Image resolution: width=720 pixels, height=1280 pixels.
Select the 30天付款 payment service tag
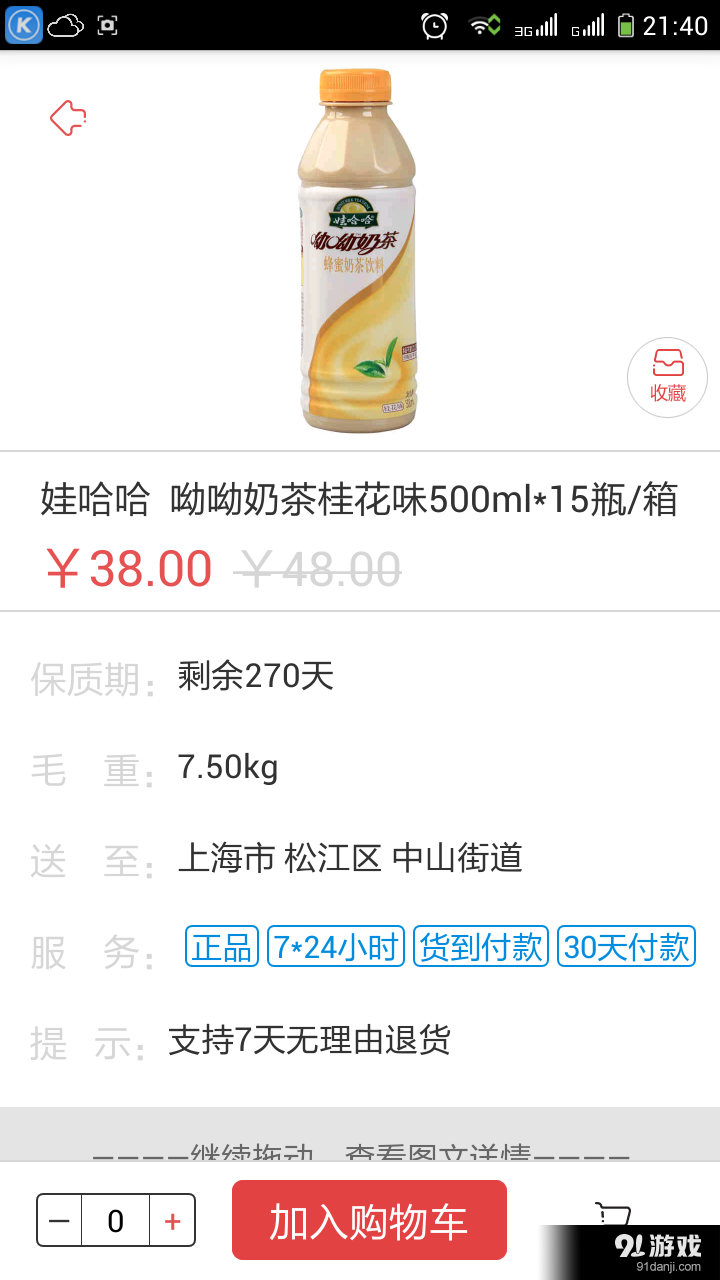coord(626,946)
